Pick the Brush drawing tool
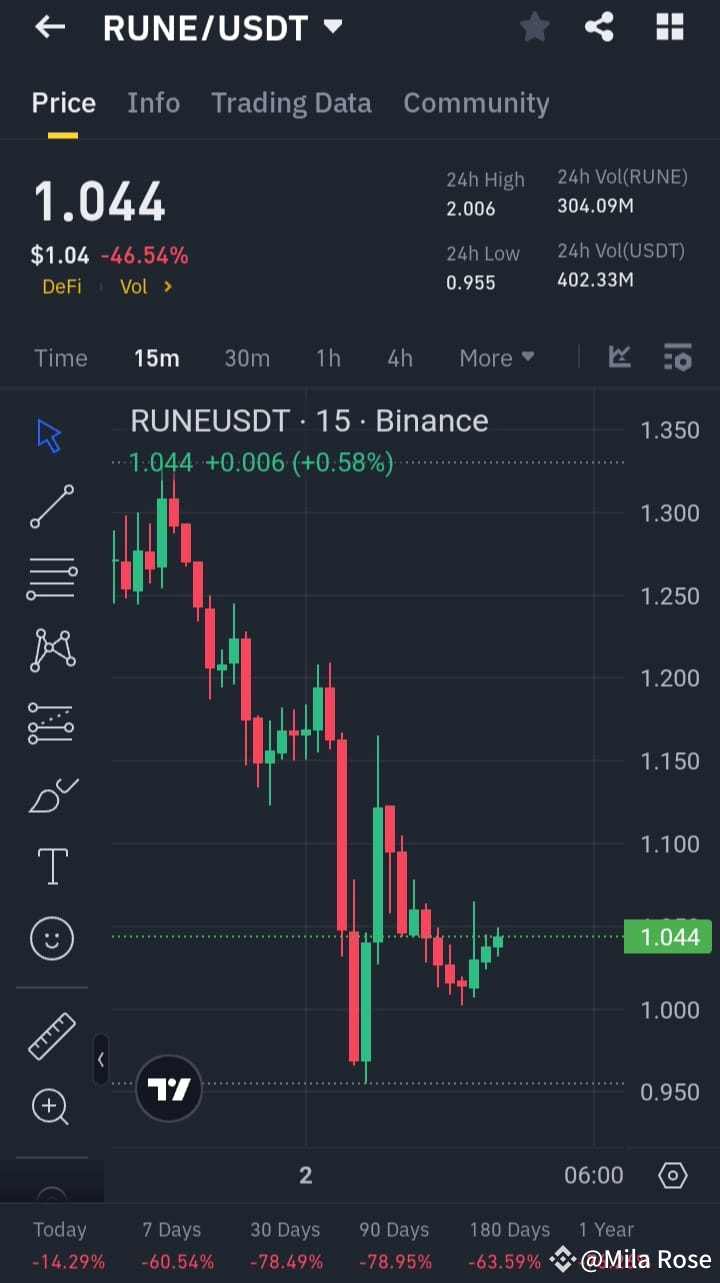The width and height of the screenshot is (720, 1283). coord(51,795)
